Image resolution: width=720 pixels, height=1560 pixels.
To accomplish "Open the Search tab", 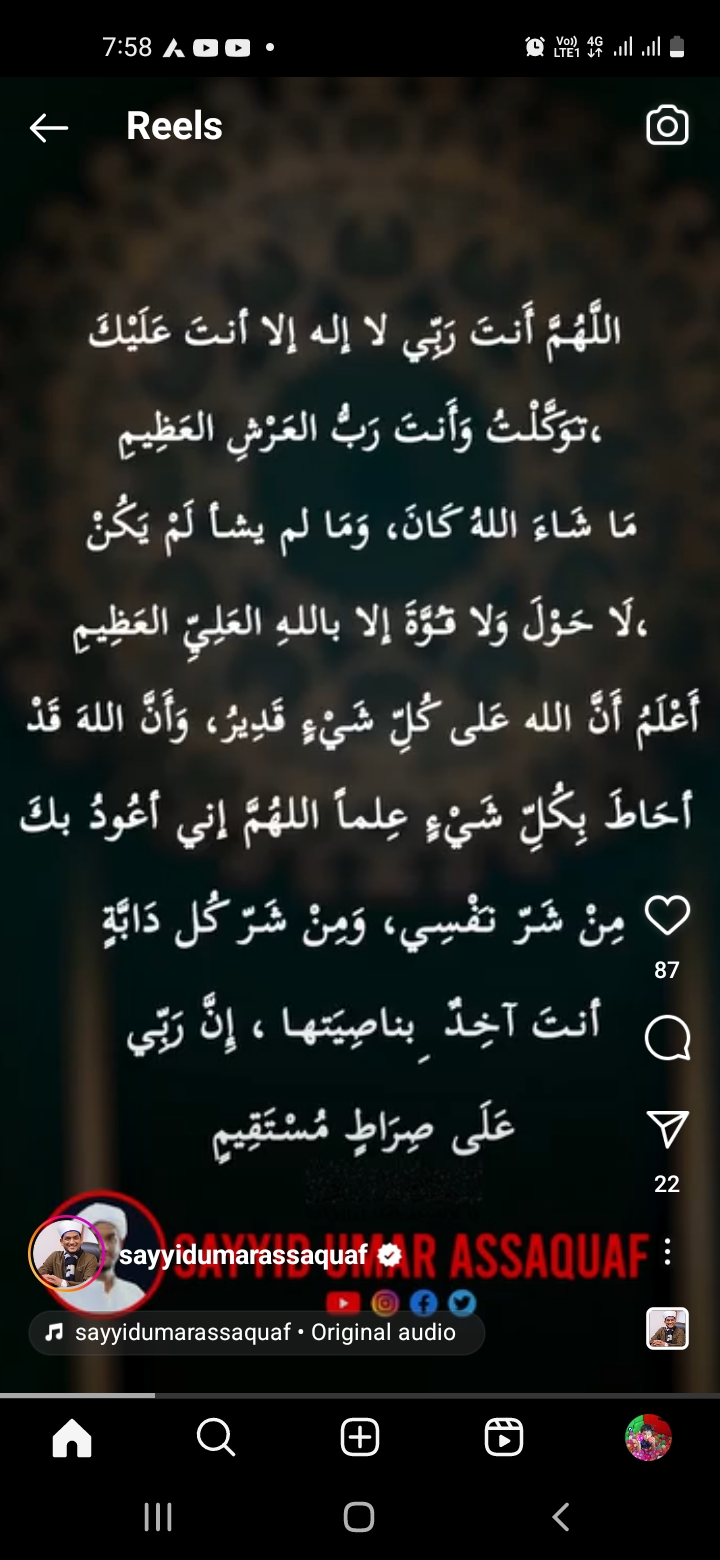I will tap(216, 1438).
